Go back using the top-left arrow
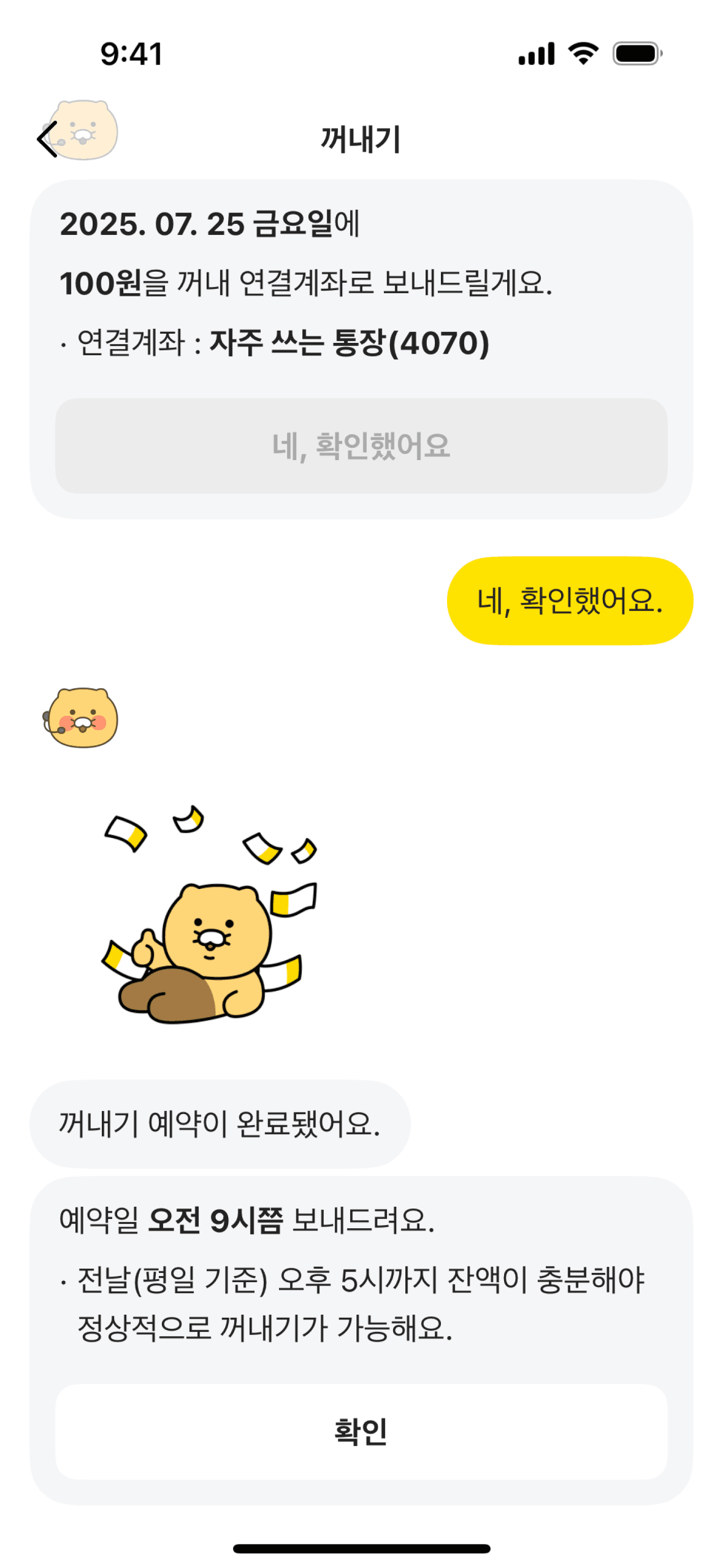This screenshot has height=1568, width=723. tap(48, 139)
